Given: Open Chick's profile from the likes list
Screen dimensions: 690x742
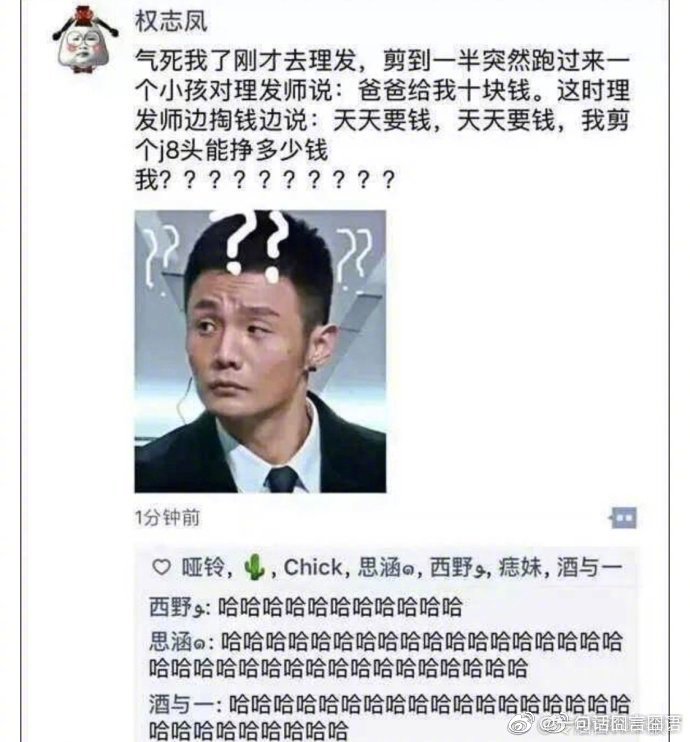Looking at the screenshot, I should point(312,568).
